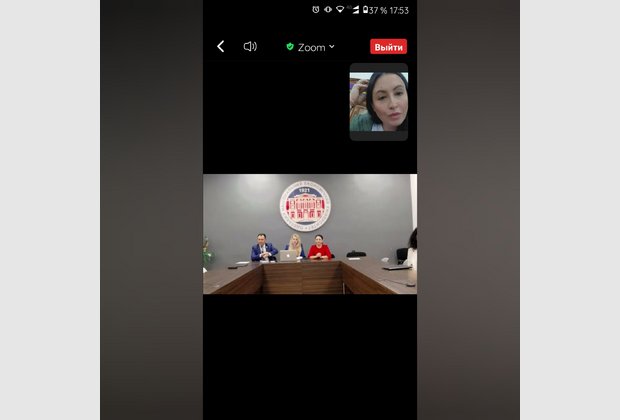The height and width of the screenshot is (420, 620).
Task: Leave meeting with the red Выйти button
Action: tap(388, 47)
